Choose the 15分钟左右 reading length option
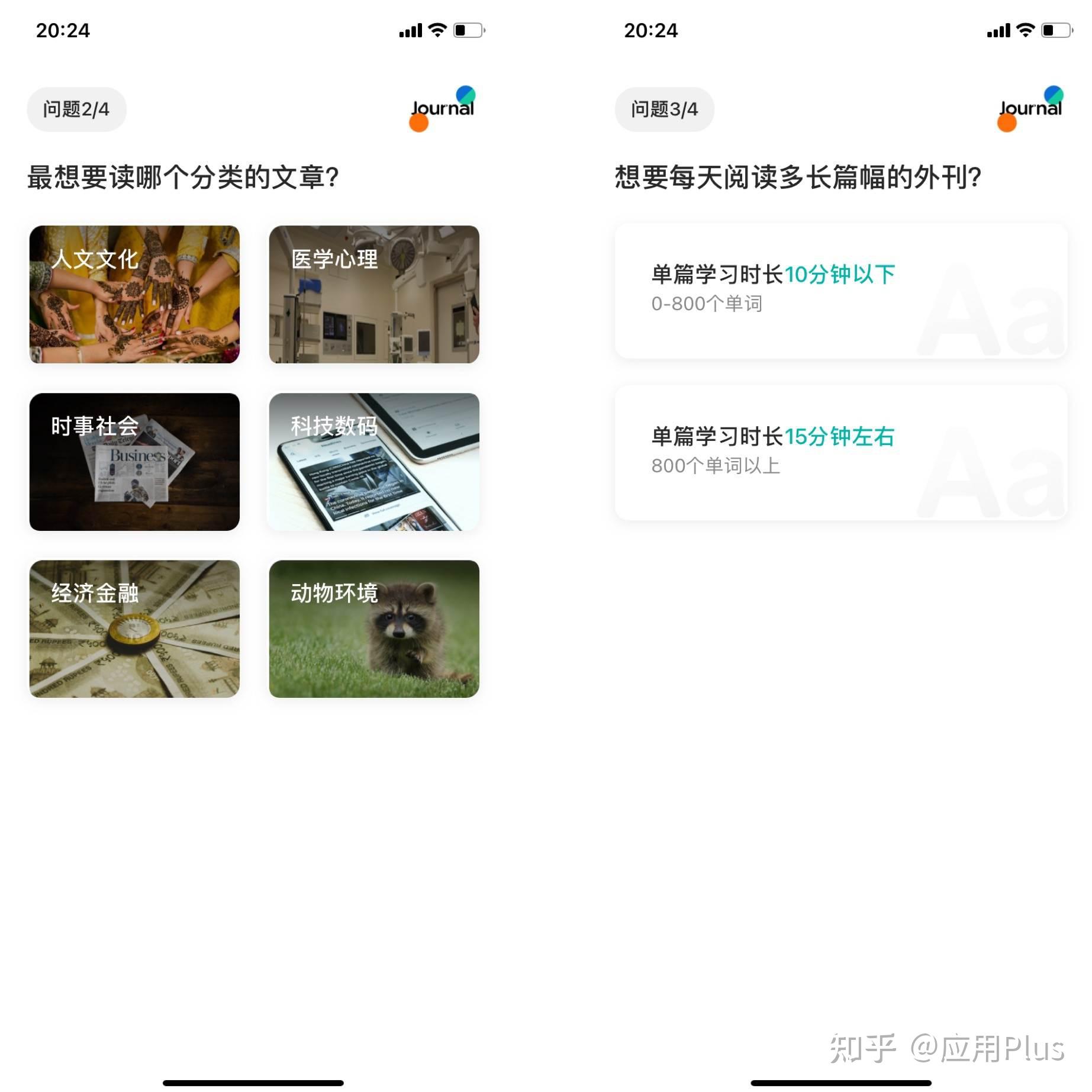Image resolution: width=1092 pixels, height=1092 pixels. tap(840, 453)
